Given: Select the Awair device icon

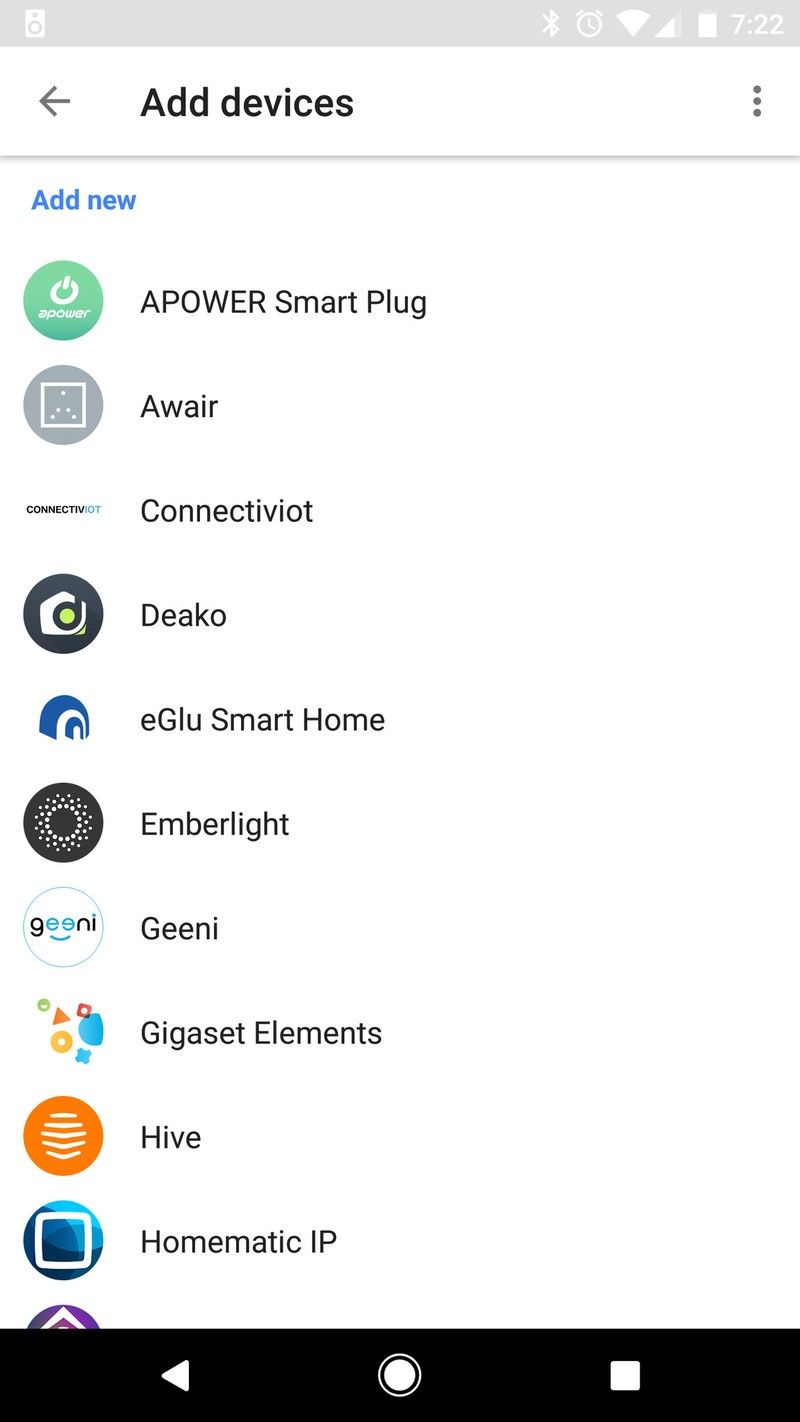Looking at the screenshot, I should 63,405.
